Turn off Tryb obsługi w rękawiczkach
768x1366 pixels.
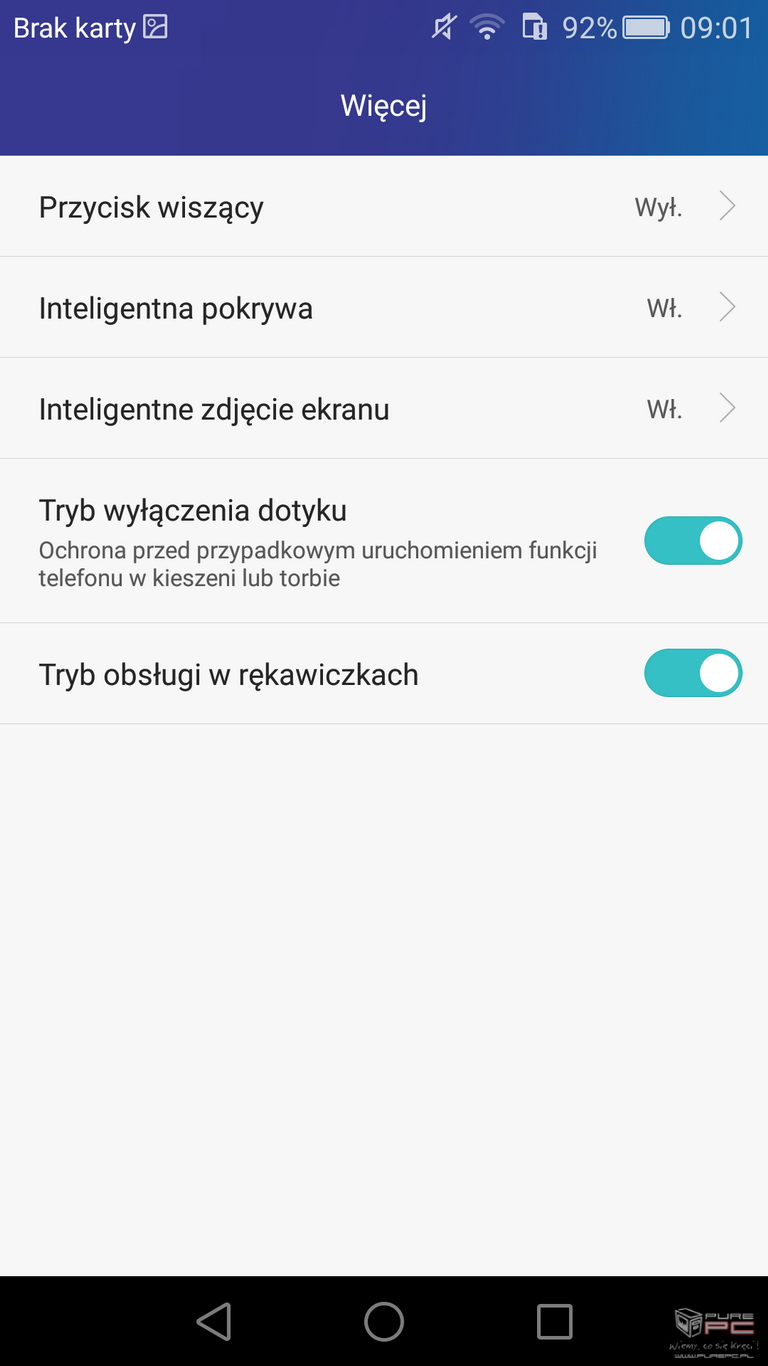coord(693,673)
